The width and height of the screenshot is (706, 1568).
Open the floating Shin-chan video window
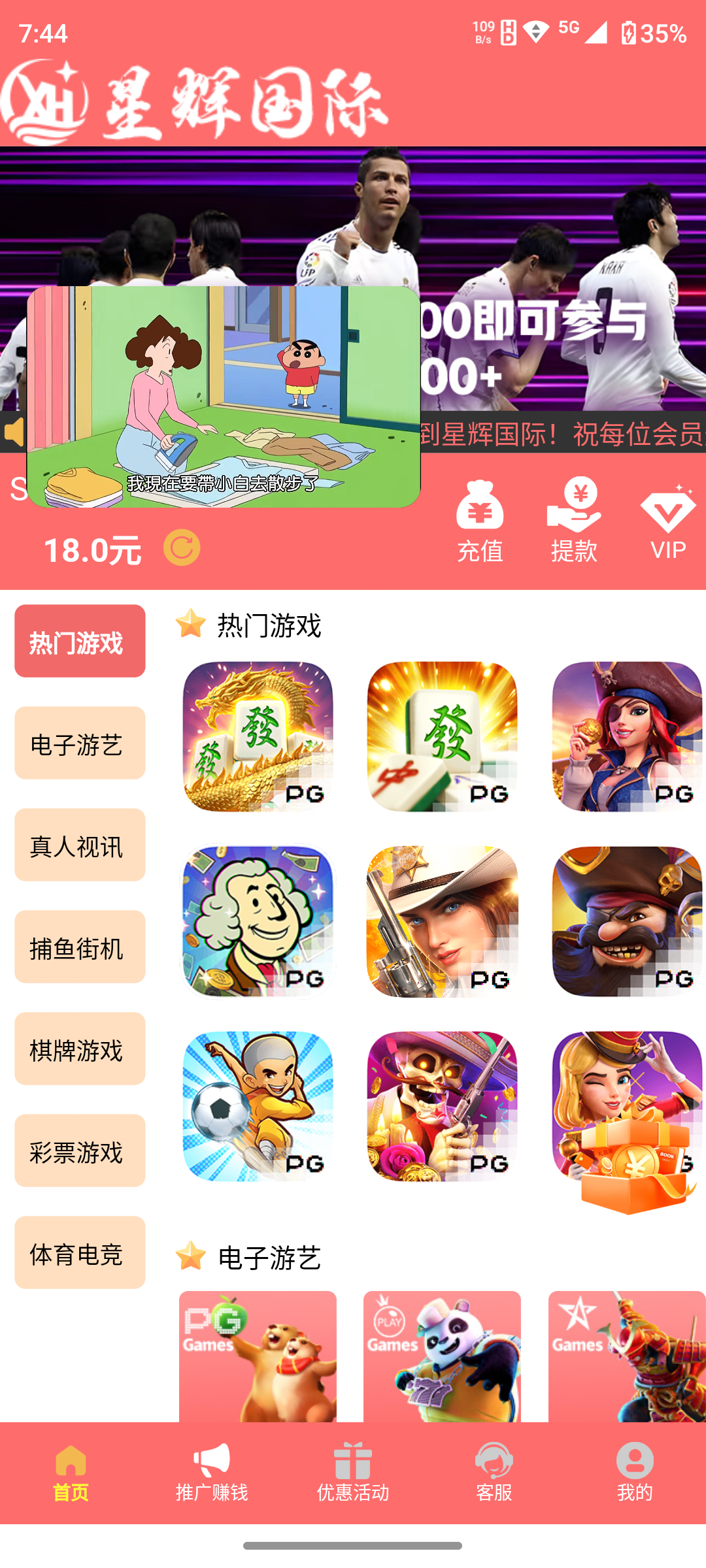[224, 397]
